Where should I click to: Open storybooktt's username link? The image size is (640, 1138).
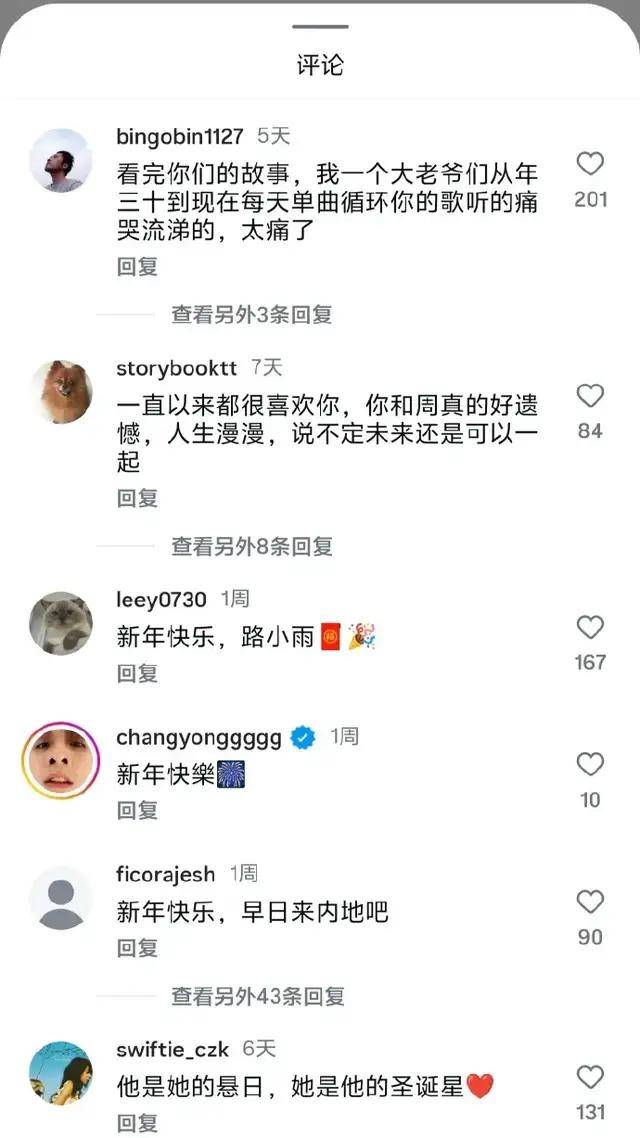coord(178,368)
